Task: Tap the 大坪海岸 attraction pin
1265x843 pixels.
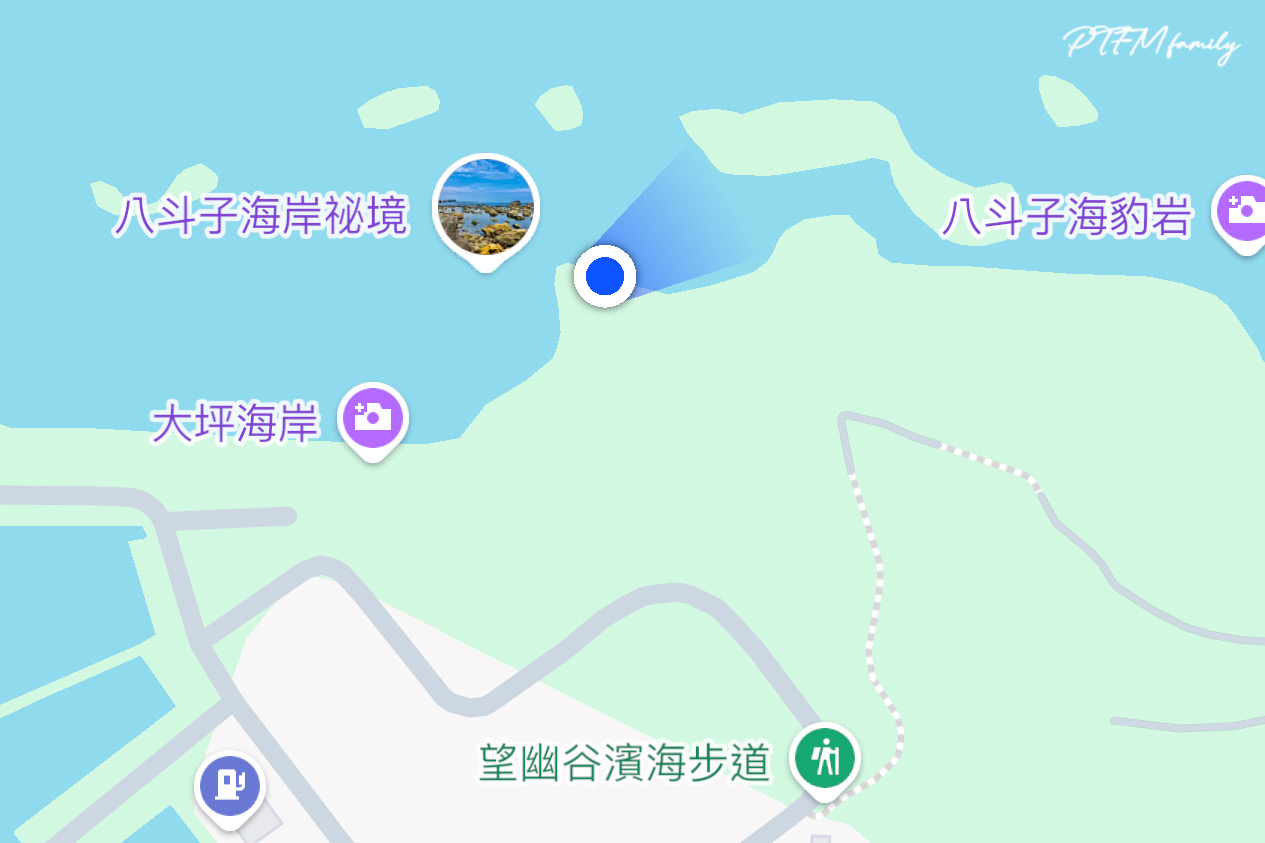Action: pos(373,418)
